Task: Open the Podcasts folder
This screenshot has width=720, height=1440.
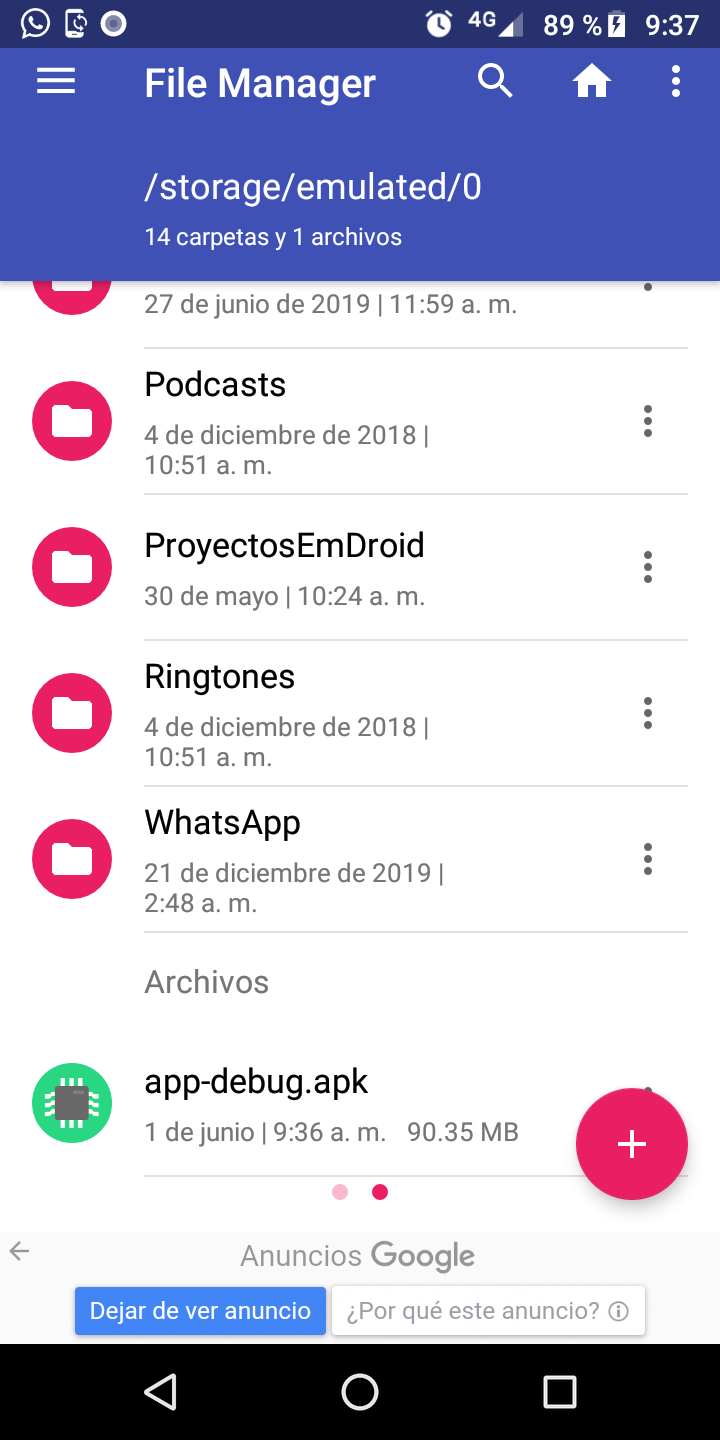Action: pos(360,421)
